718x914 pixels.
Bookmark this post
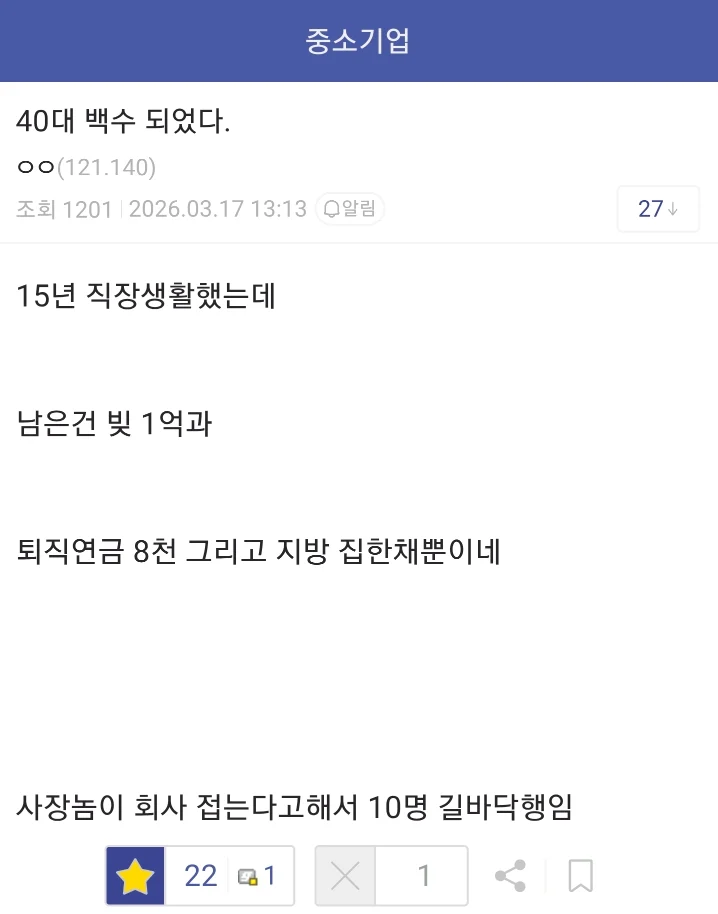tap(580, 876)
